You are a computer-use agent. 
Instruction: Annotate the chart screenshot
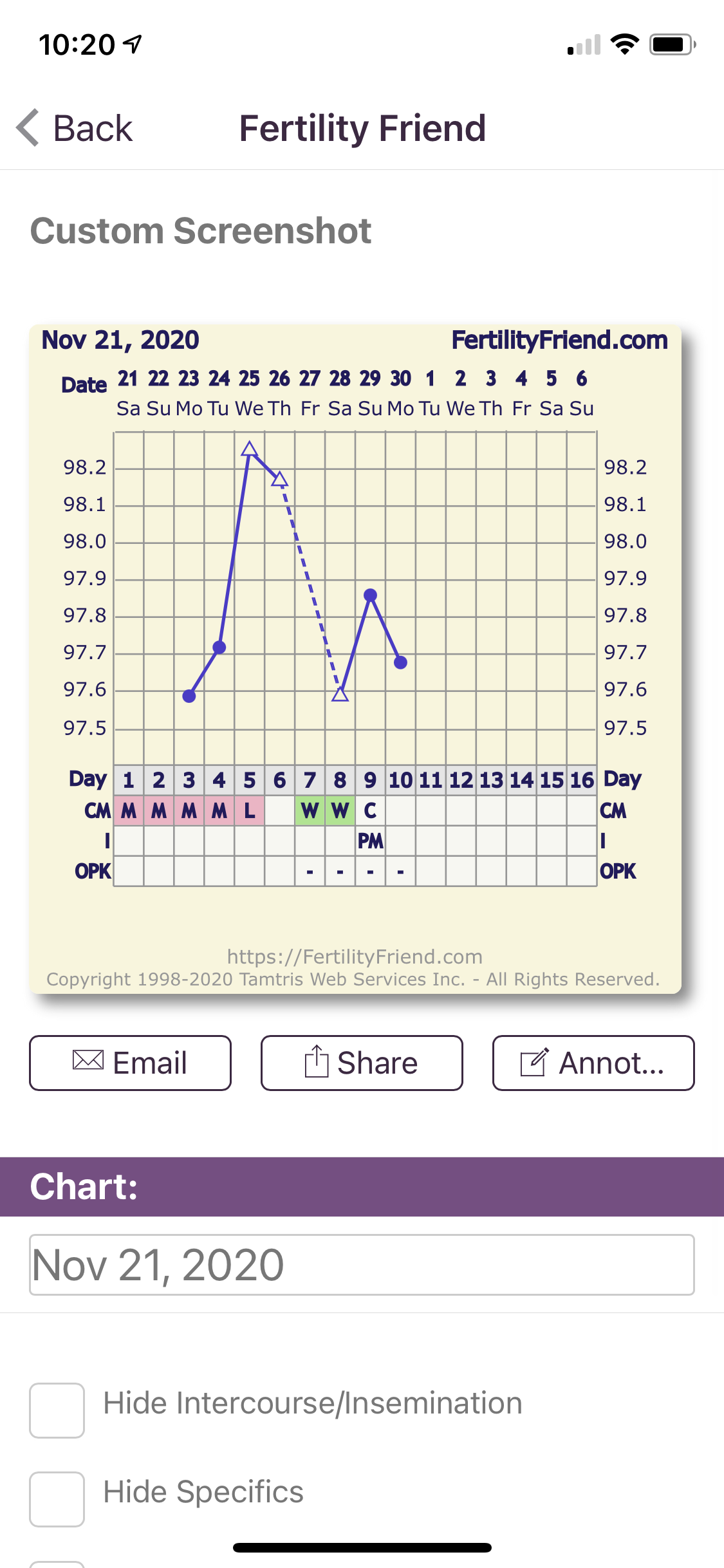click(x=593, y=1063)
